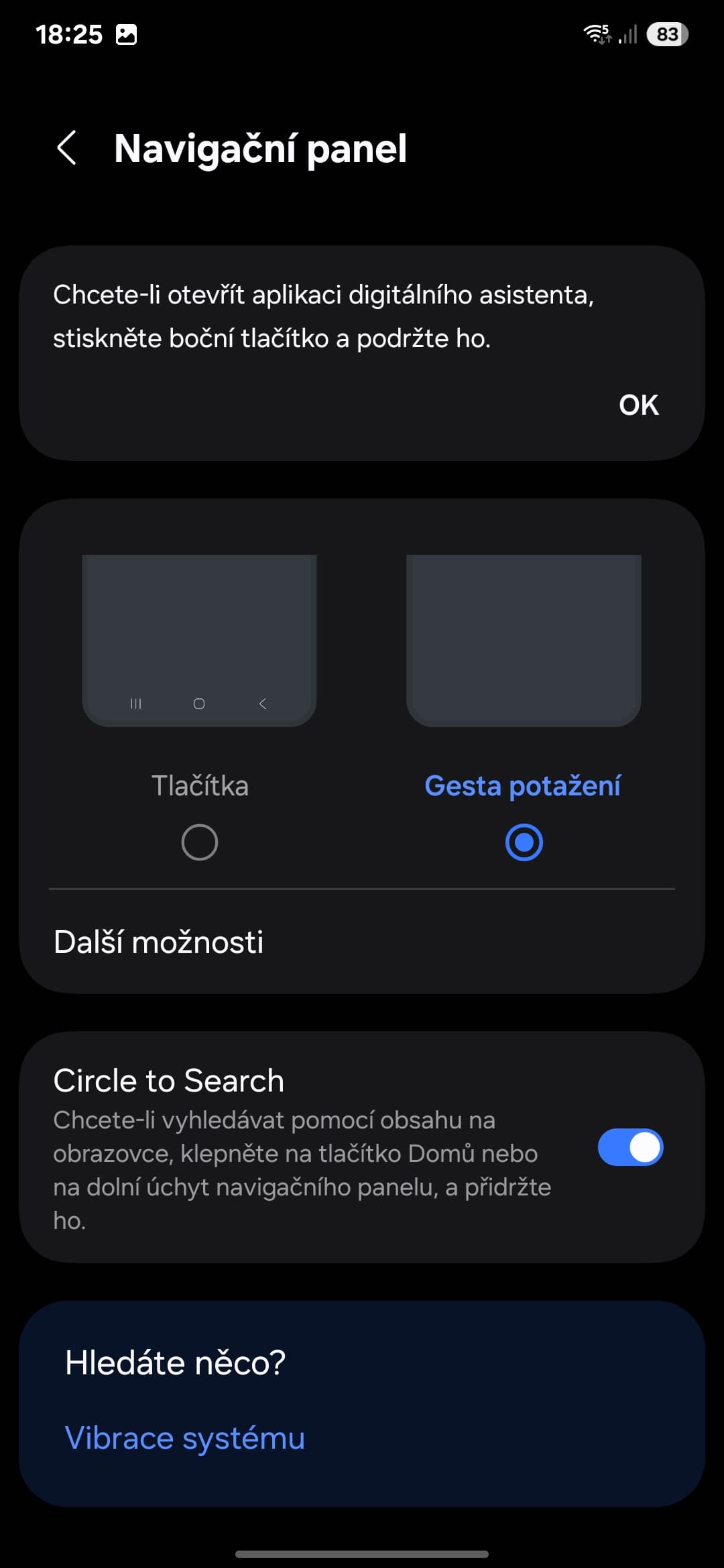Viewport: 724px width, 1568px height.
Task: Select the Tlačítka navigation option
Action: 200,842
